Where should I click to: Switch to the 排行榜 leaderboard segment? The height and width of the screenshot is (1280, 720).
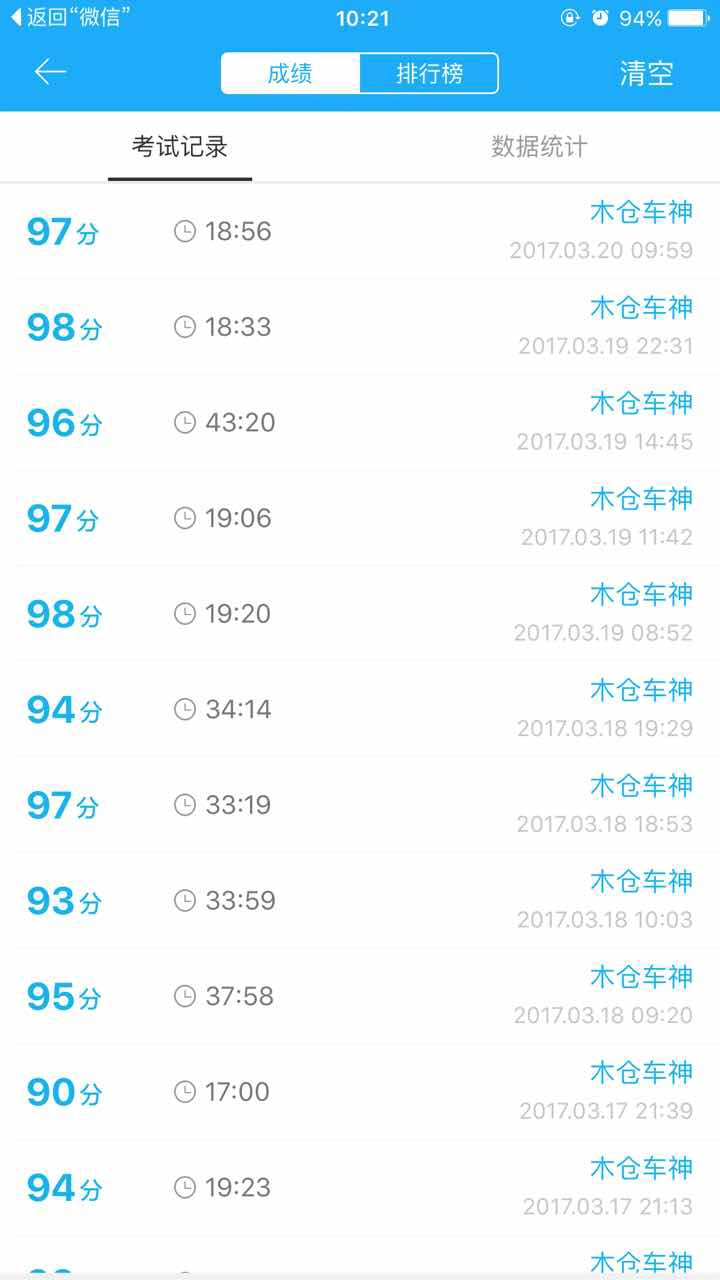point(429,73)
